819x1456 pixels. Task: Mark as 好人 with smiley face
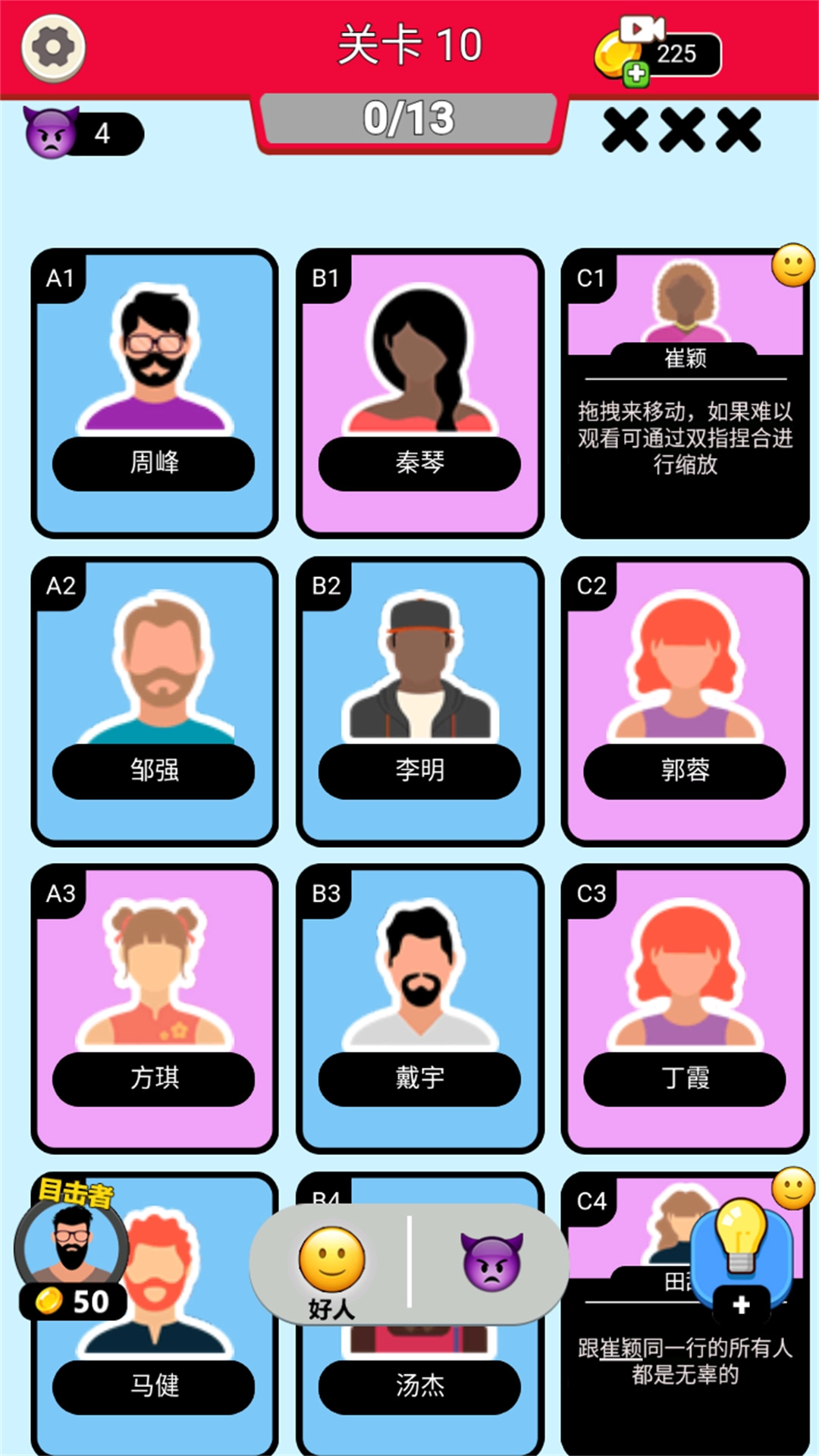[331, 1265]
